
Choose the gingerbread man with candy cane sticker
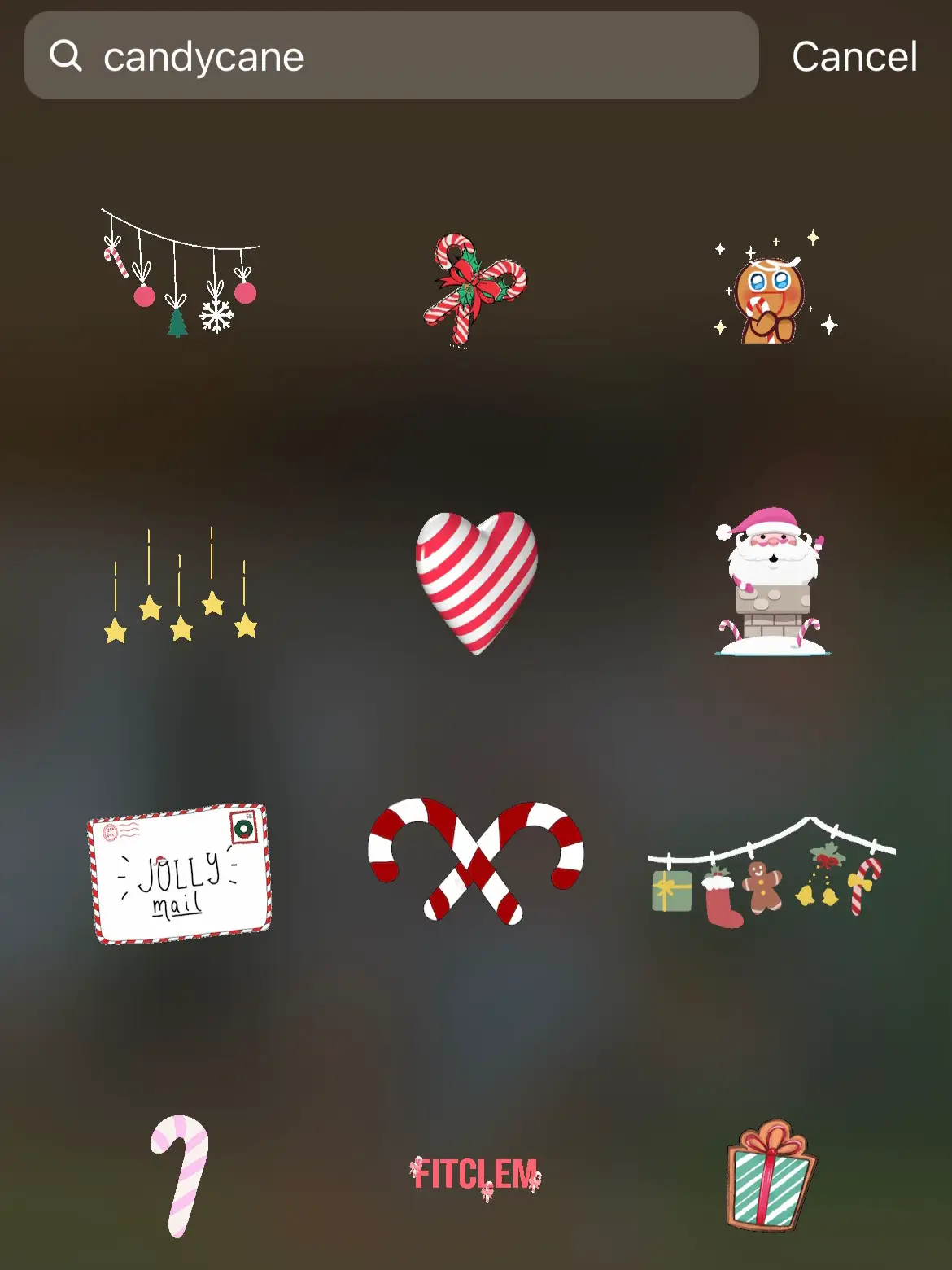(x=769, y=293)
